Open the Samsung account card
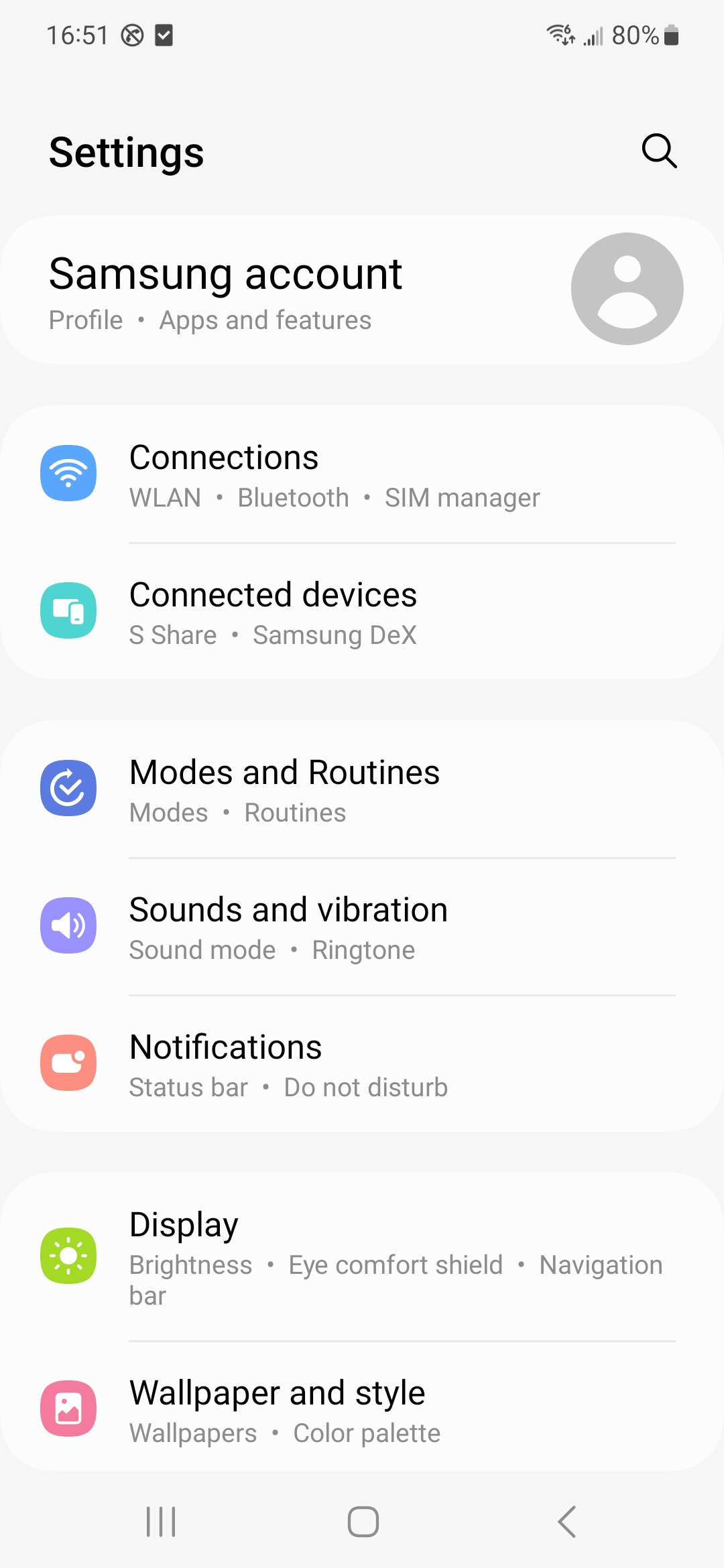Screen dimensions: 724x1568 click(x=362, y=290)
